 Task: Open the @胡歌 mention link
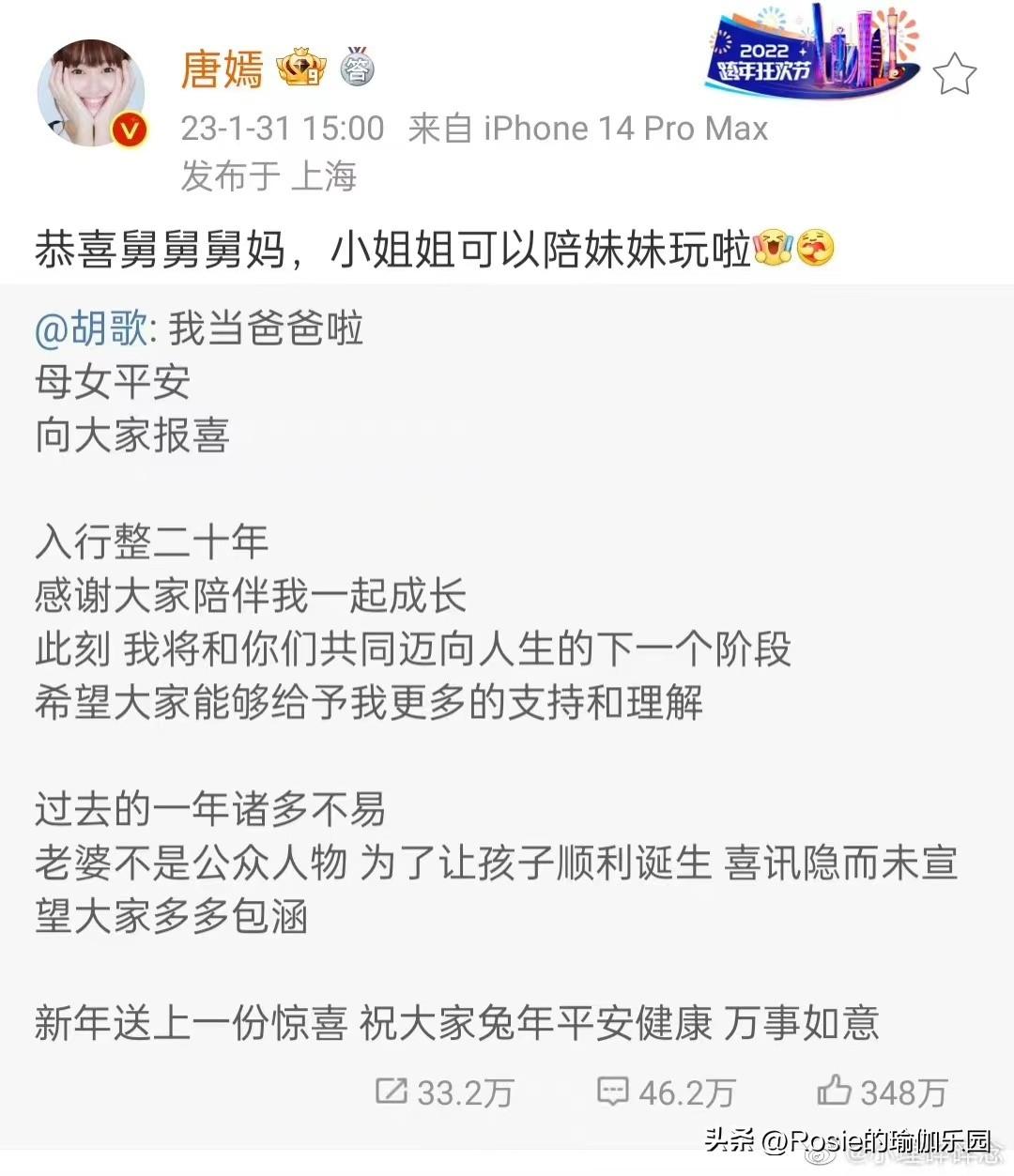point(91,328)
